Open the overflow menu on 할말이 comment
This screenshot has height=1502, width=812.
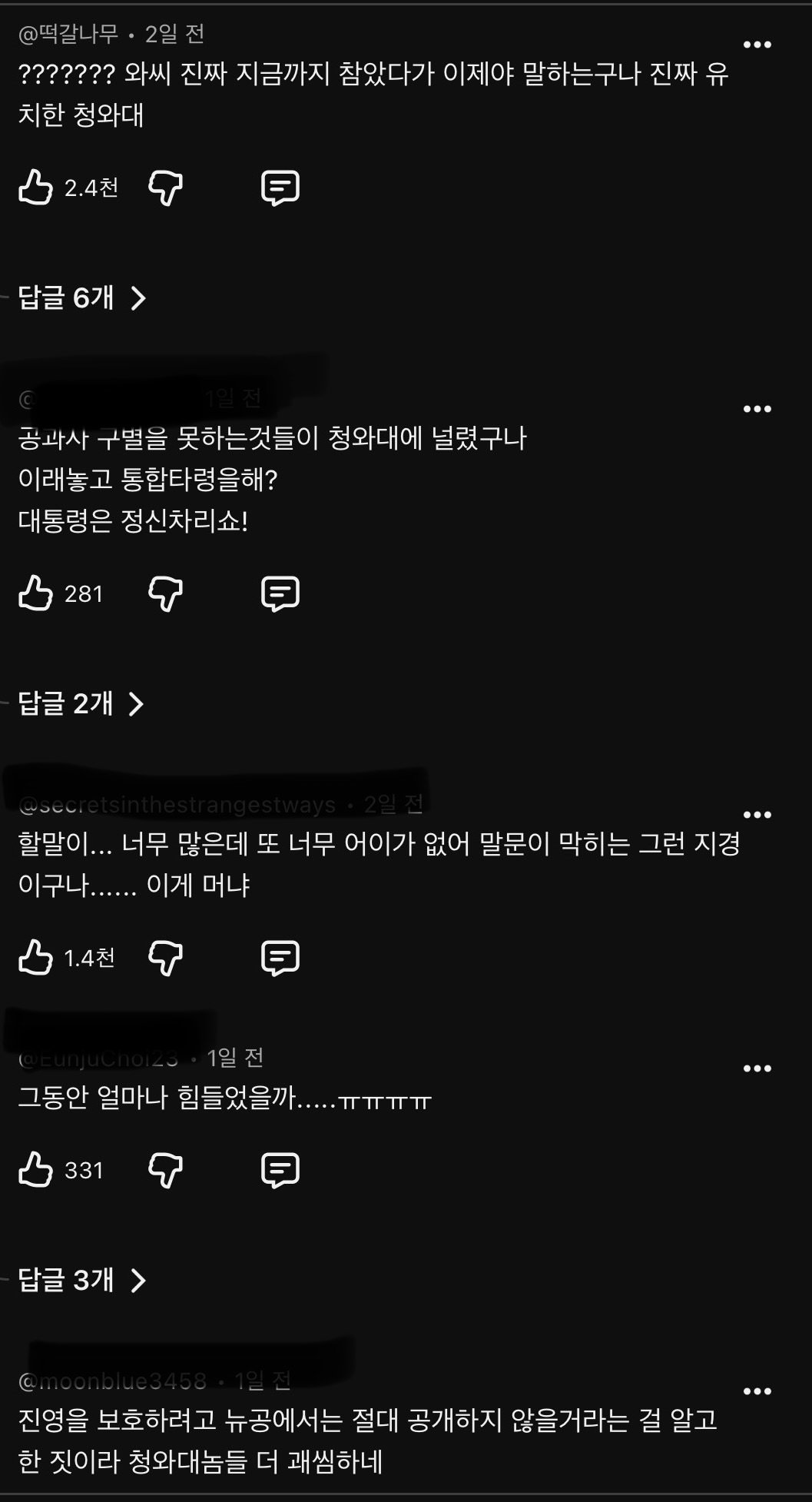(x=757, y=815)
